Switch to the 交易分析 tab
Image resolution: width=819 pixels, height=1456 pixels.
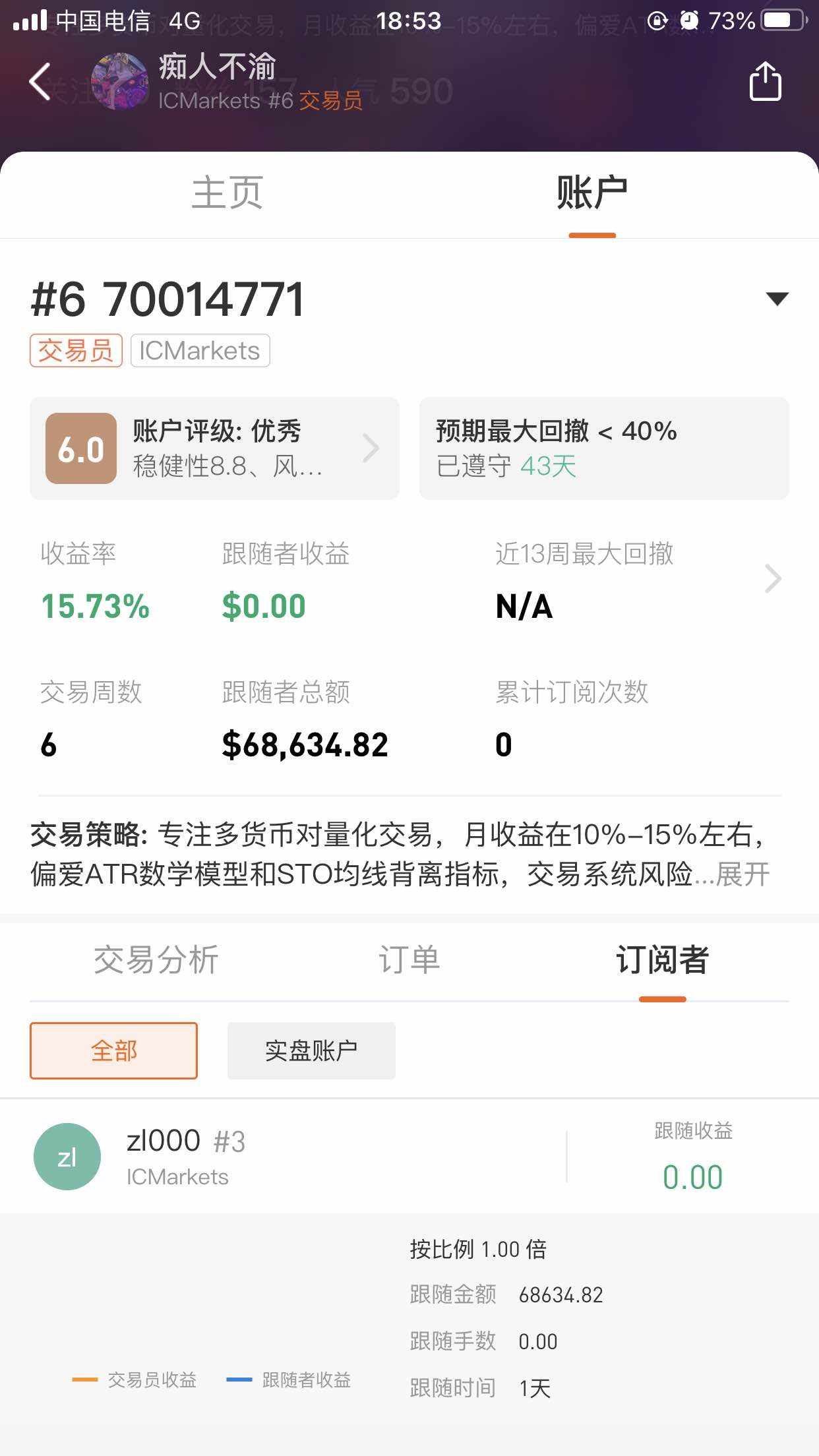[x=156, y=959]
